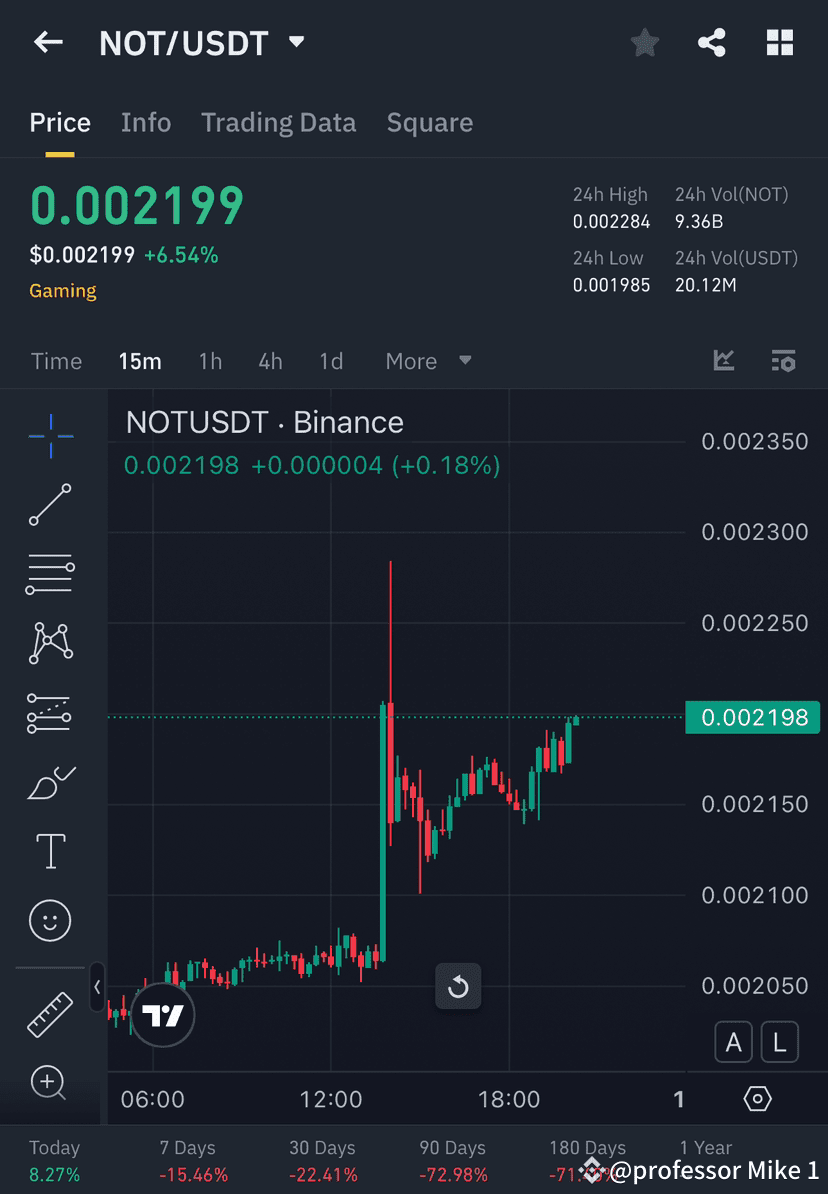828x1194 pixels.
Task: Select the 1h timeframe
Action: pos(210,361)
